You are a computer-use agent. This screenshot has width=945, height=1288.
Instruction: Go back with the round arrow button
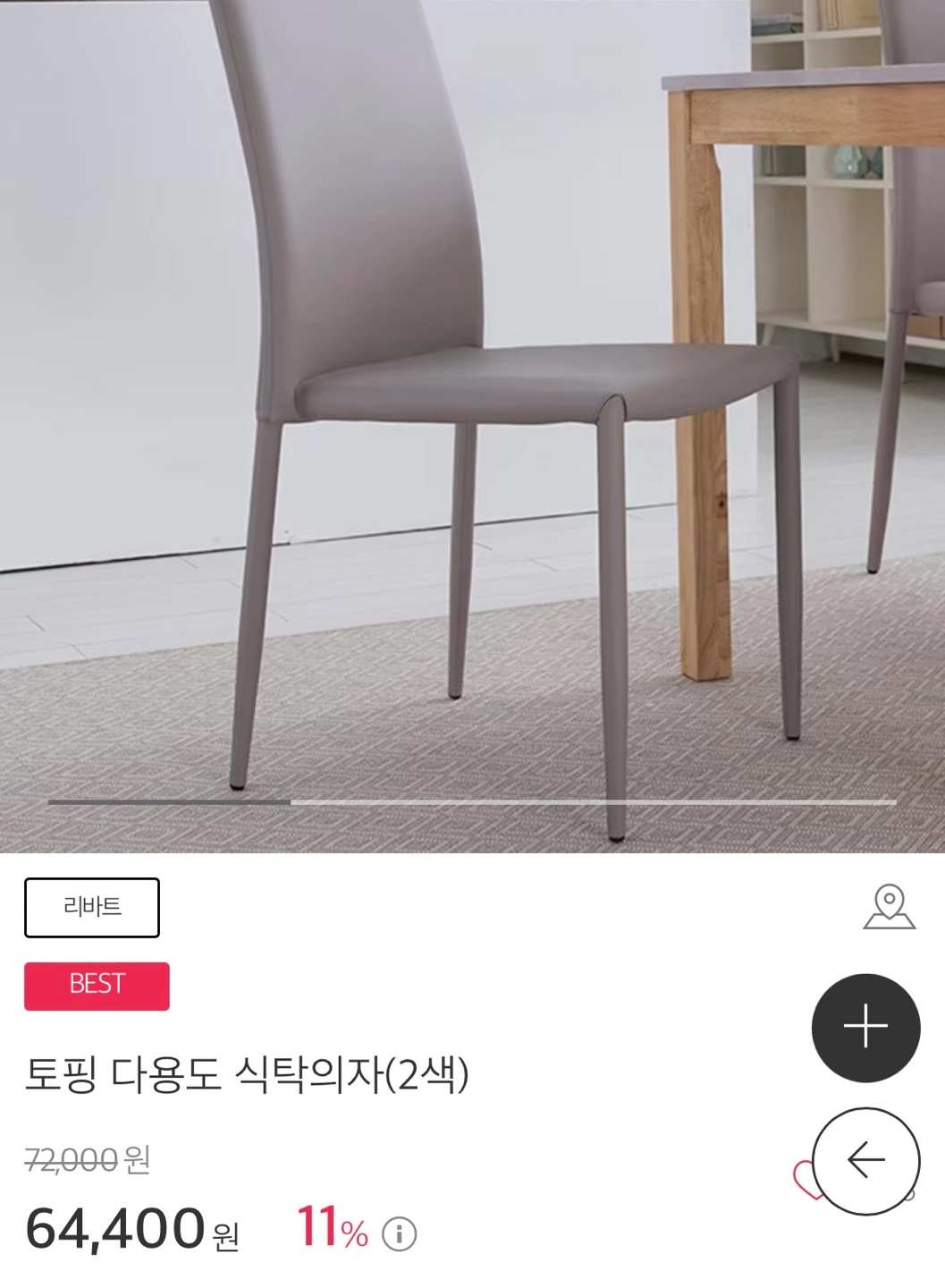point(865,1161)
